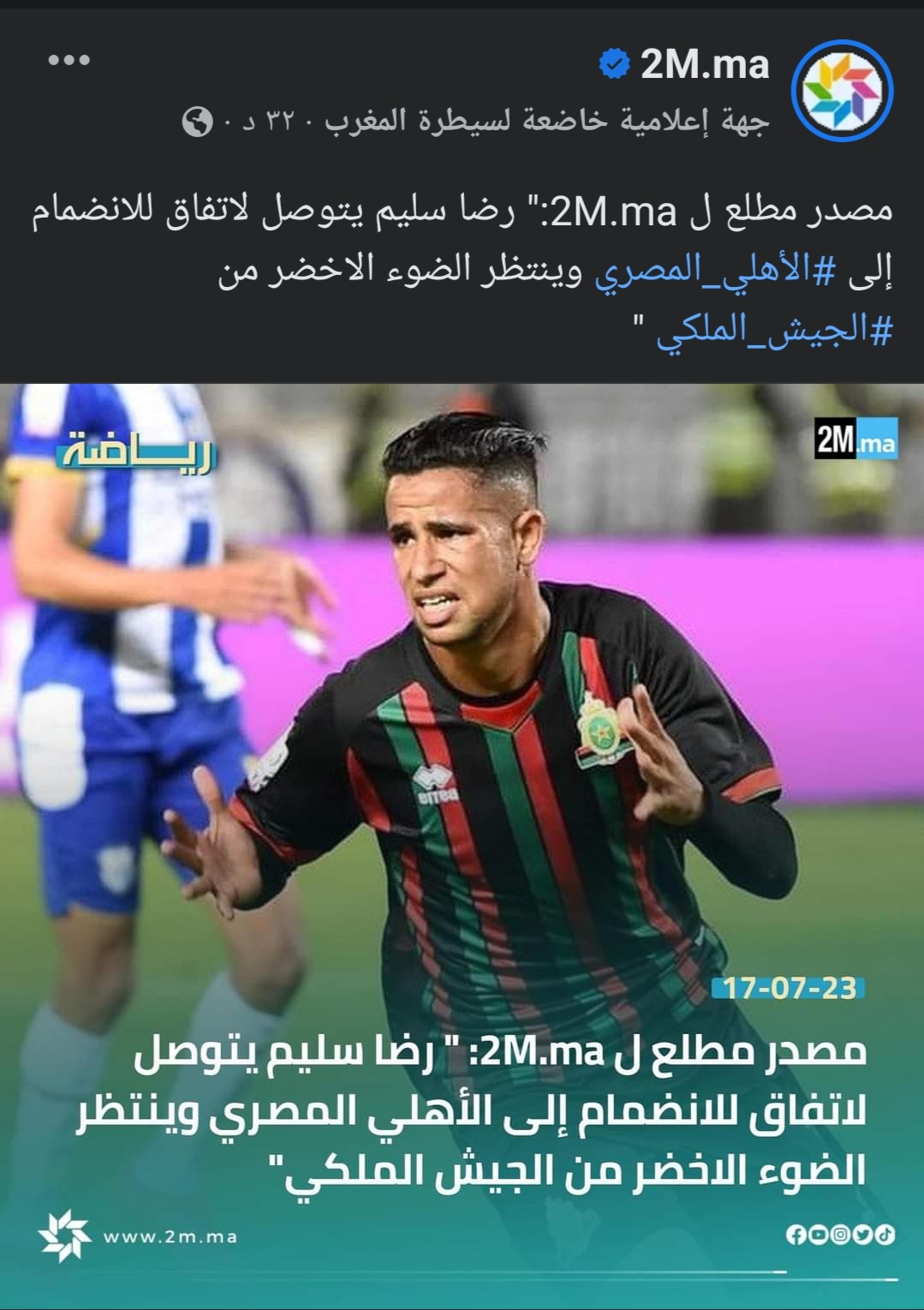924x1310 pixels.
Task: Open the 2M.ma page name
Action: [x=704, y=65]
